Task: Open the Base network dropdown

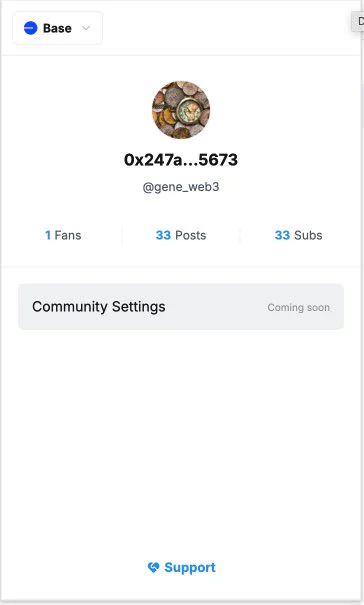Action: coord(57,28)
